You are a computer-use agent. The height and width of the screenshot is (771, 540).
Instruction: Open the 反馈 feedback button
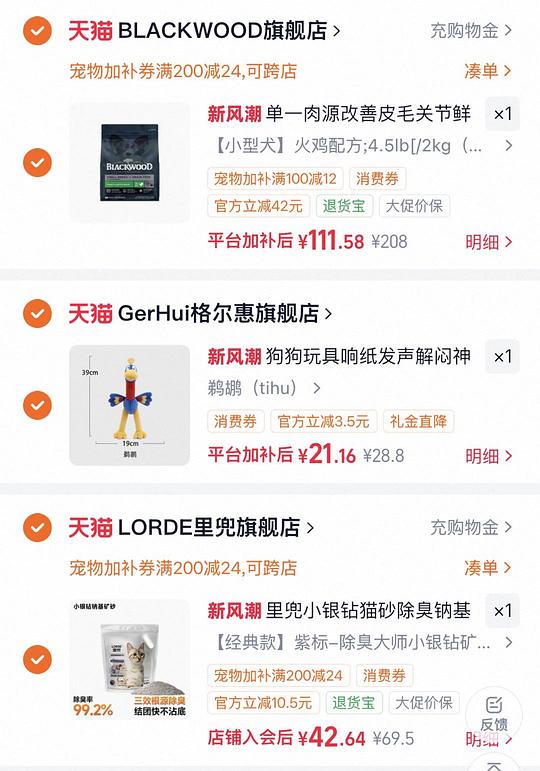click(494, 714)
